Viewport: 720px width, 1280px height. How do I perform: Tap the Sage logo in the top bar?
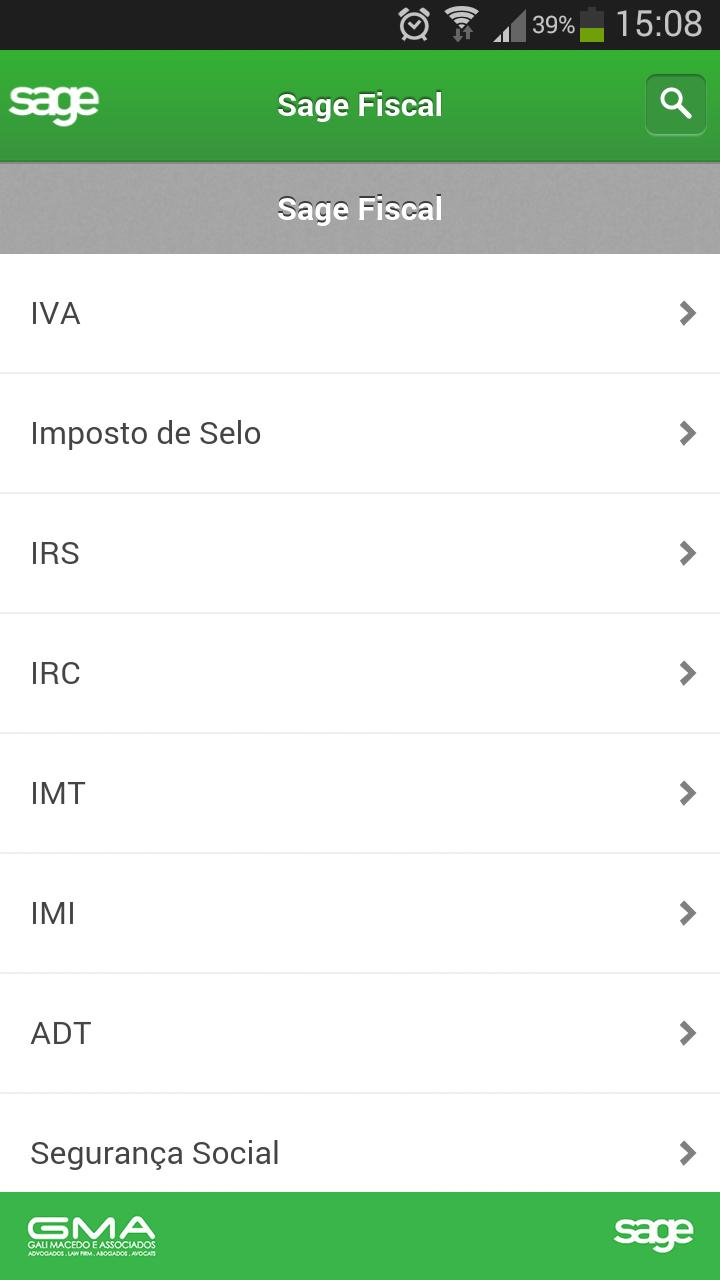point(54,104)
